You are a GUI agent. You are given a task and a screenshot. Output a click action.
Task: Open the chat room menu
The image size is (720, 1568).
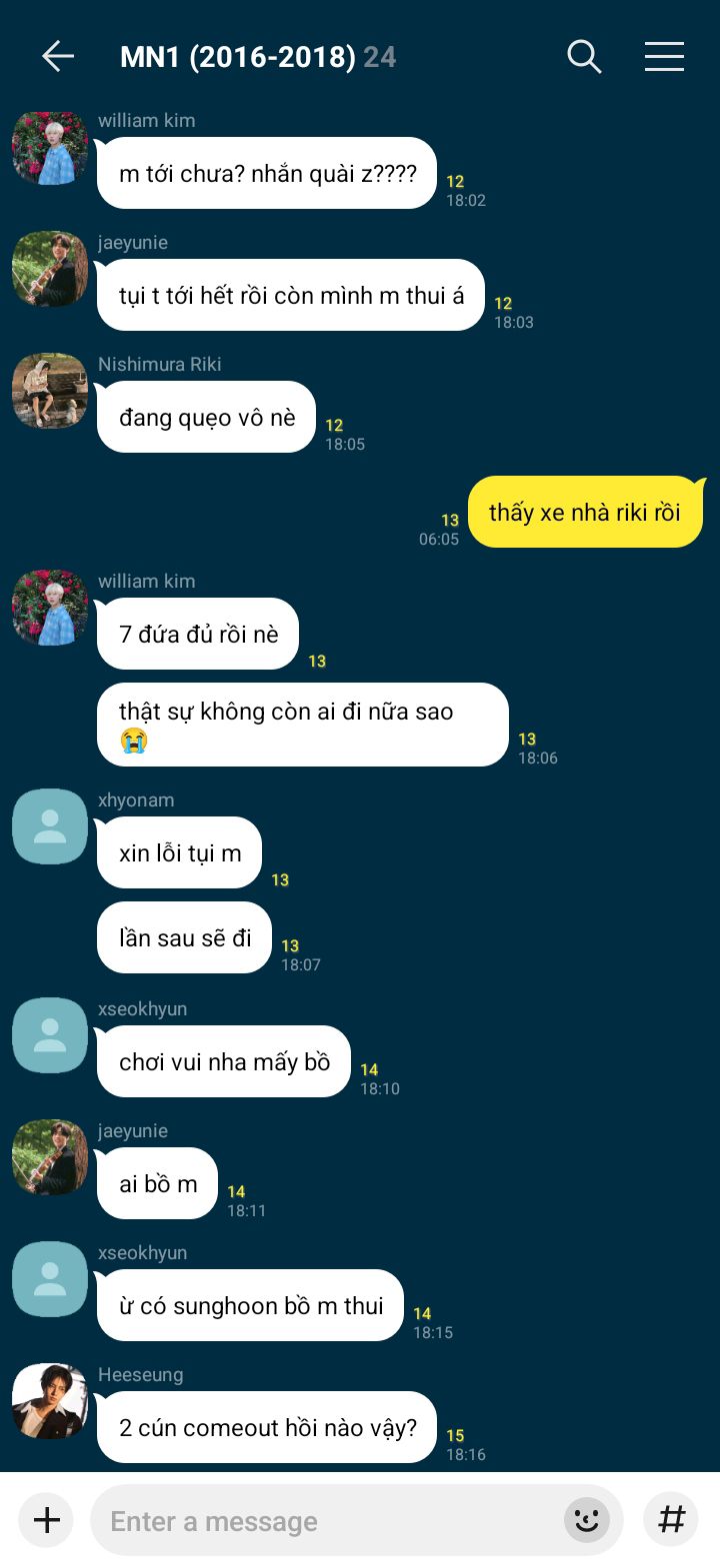click(664, 57)
